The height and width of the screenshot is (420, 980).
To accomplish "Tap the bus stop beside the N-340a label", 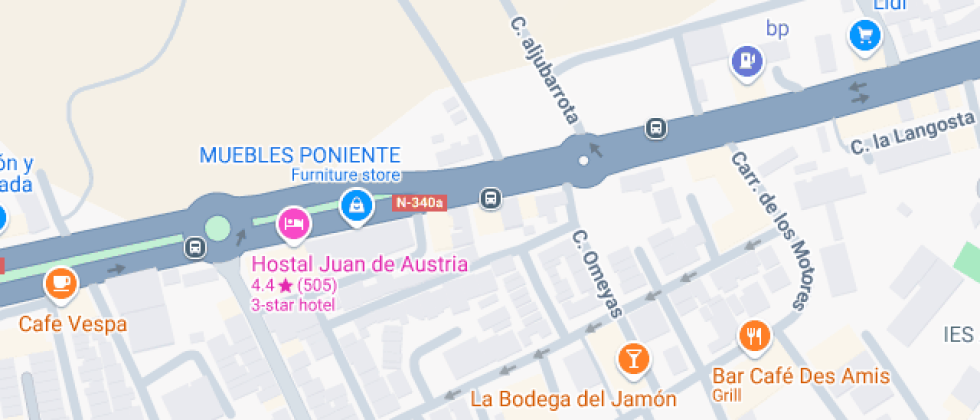I will 490,198.
